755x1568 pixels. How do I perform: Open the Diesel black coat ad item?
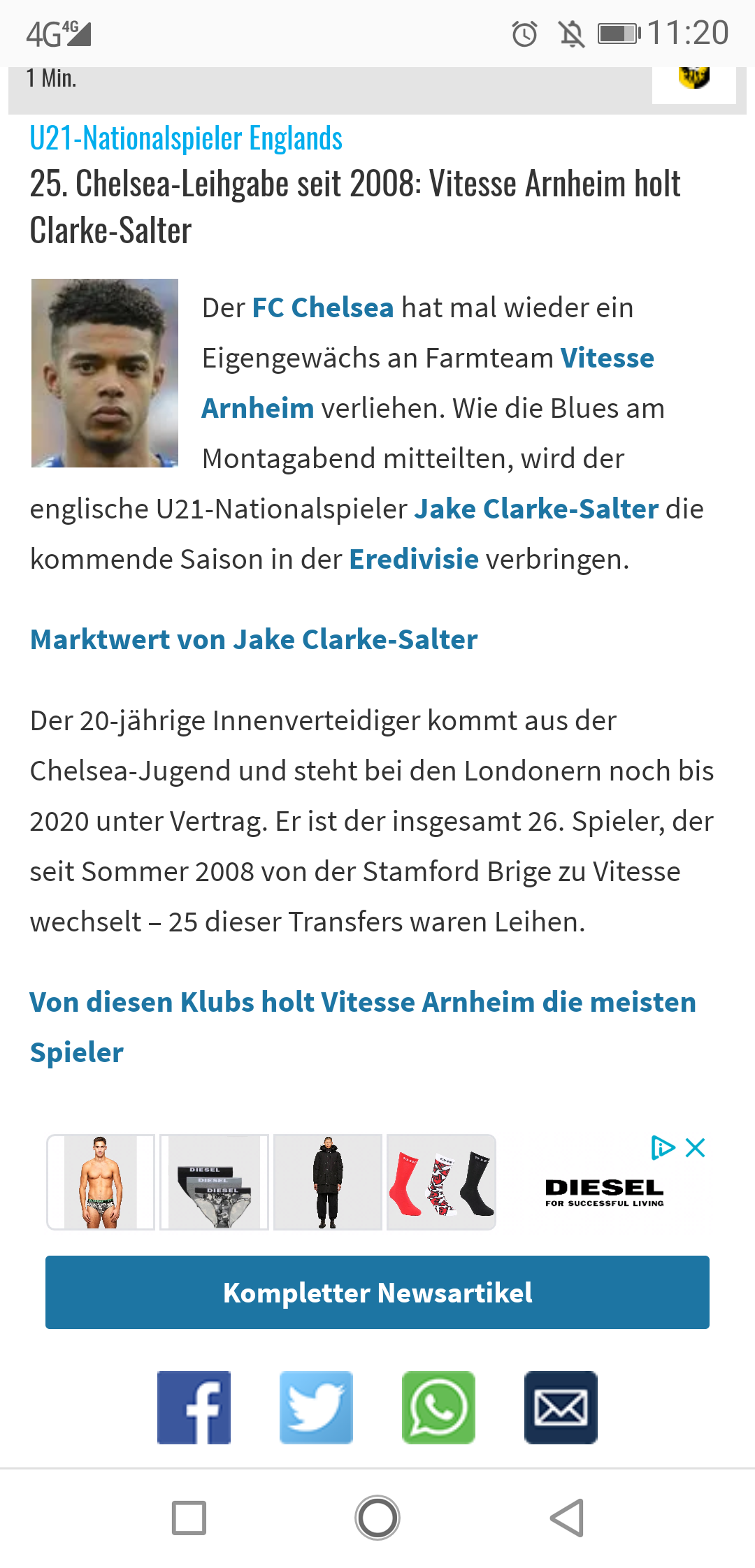(328, 1182)
